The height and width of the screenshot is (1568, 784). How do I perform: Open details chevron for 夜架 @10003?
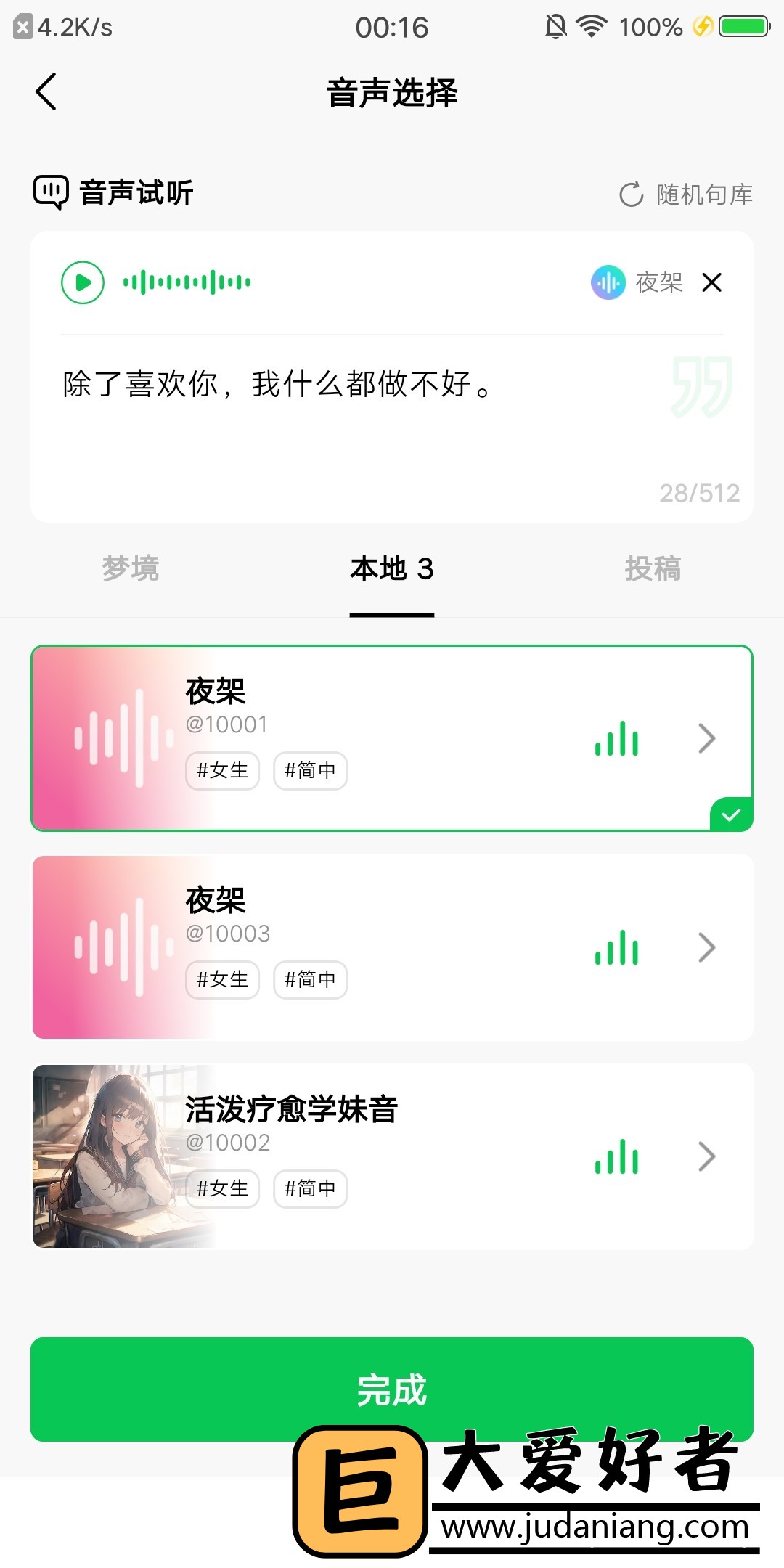click(707, 948)
